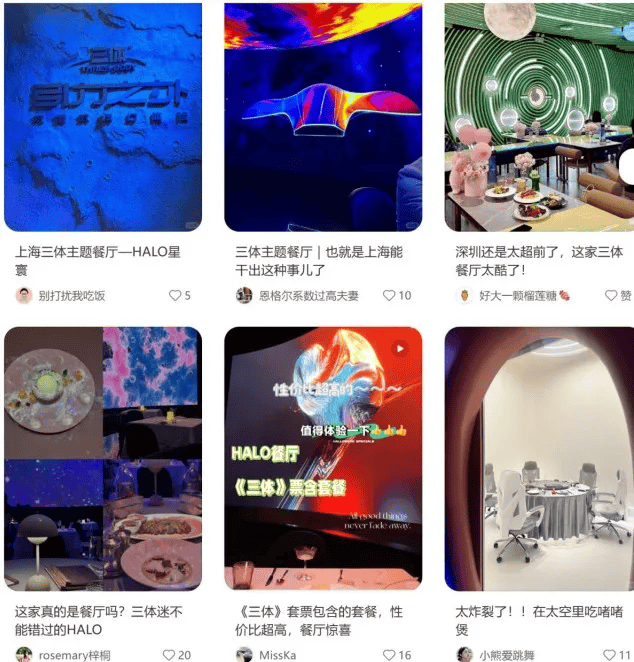Image resolution: width=634 pixels, height=662 pixels.
Task: Like the post by rosemary梓桐
Action: tap(169, 655)
